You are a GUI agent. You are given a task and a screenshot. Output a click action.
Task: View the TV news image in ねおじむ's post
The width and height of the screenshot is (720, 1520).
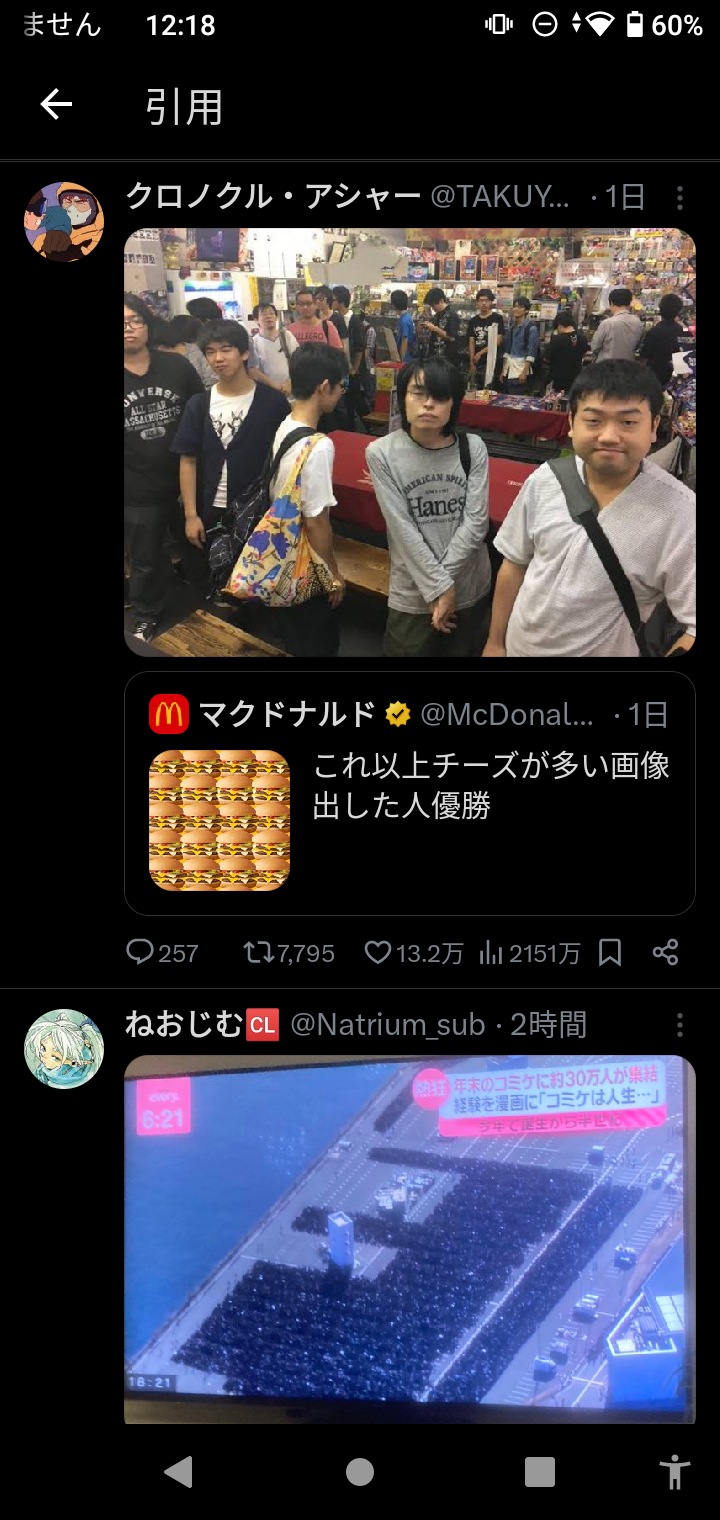pyautogui.click(x=409, y=1238)
